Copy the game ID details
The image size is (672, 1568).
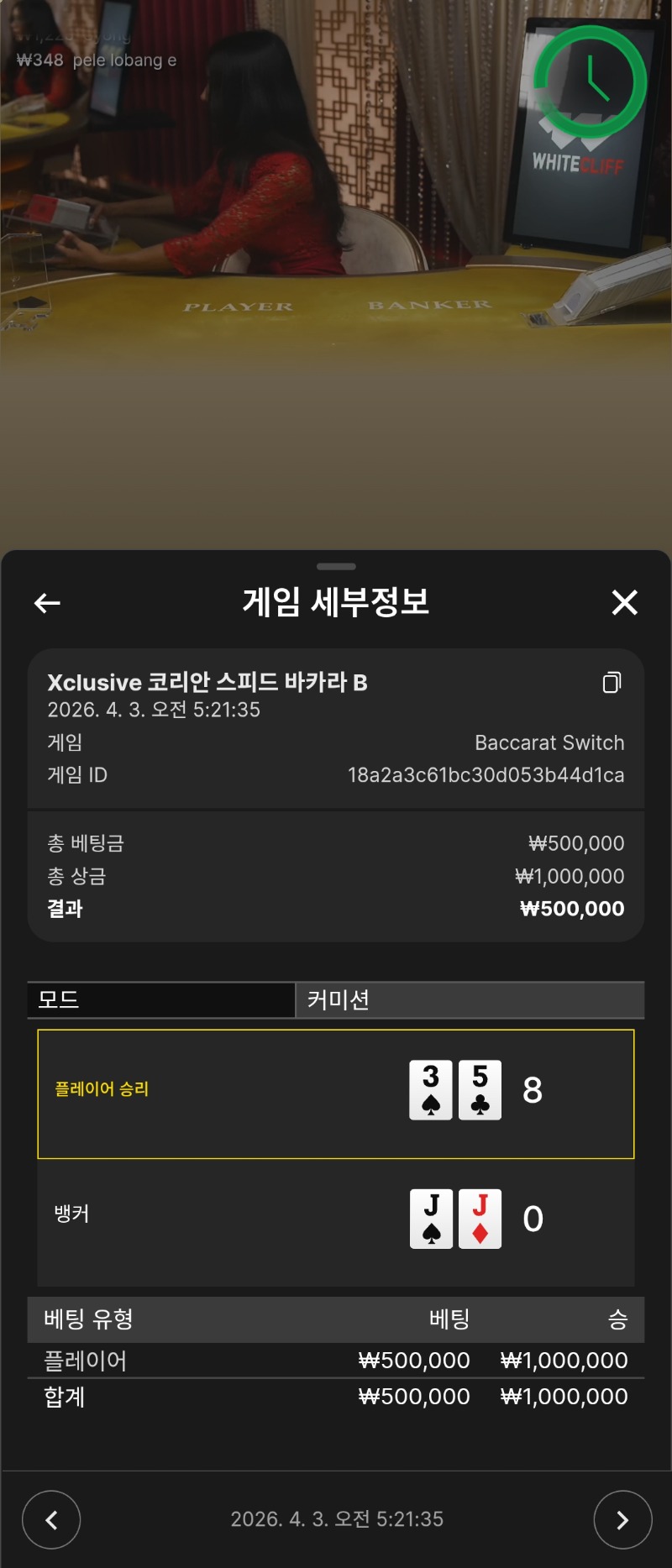tap(612, 683)
